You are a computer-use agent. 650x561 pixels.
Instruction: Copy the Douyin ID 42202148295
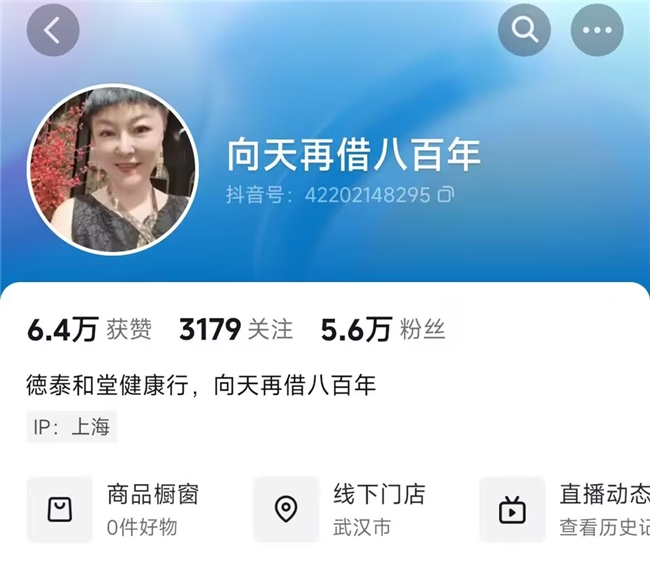pyautogui.click(x=446, y=195)
